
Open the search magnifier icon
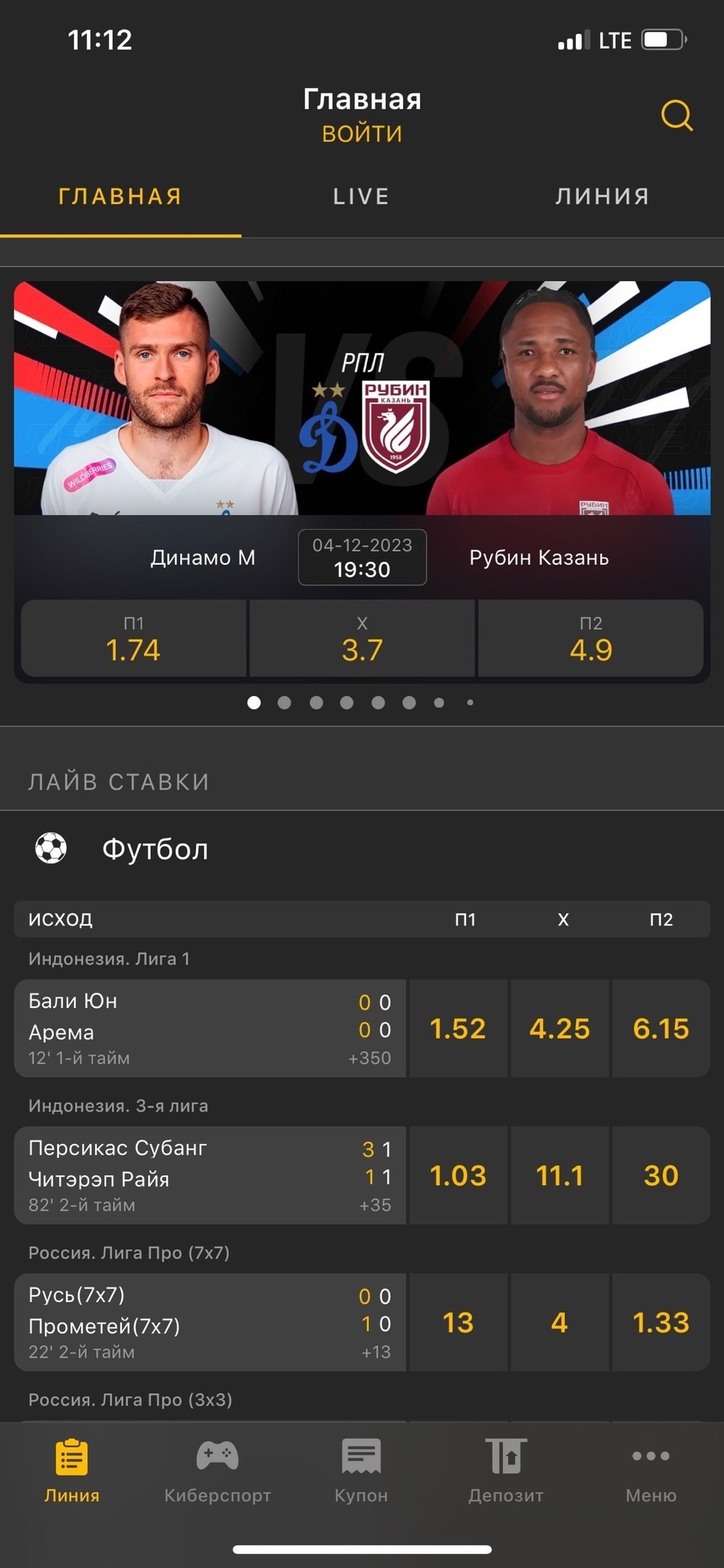(x=676, y=116)
